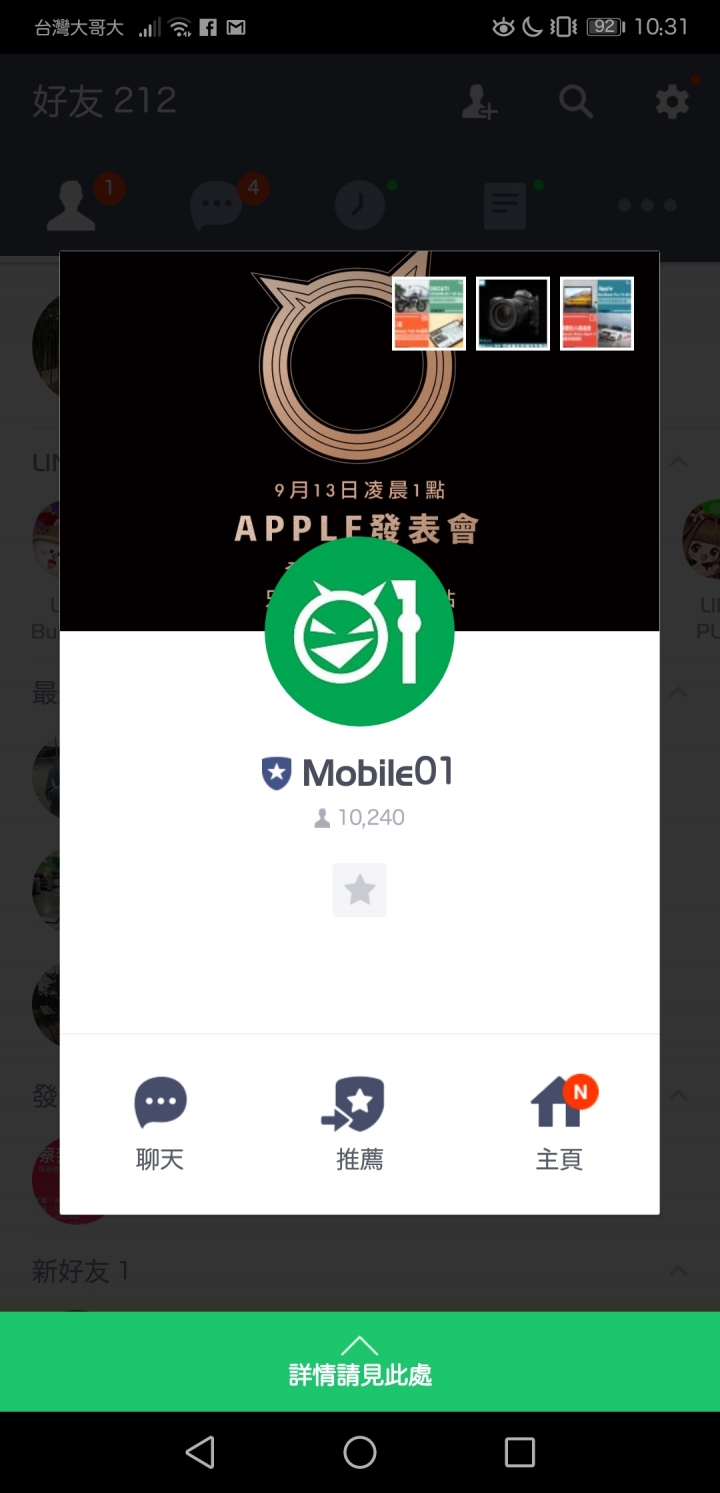
Task: Recommend the Mobile01 account to a friend
Action: (x=359, y=1124)
